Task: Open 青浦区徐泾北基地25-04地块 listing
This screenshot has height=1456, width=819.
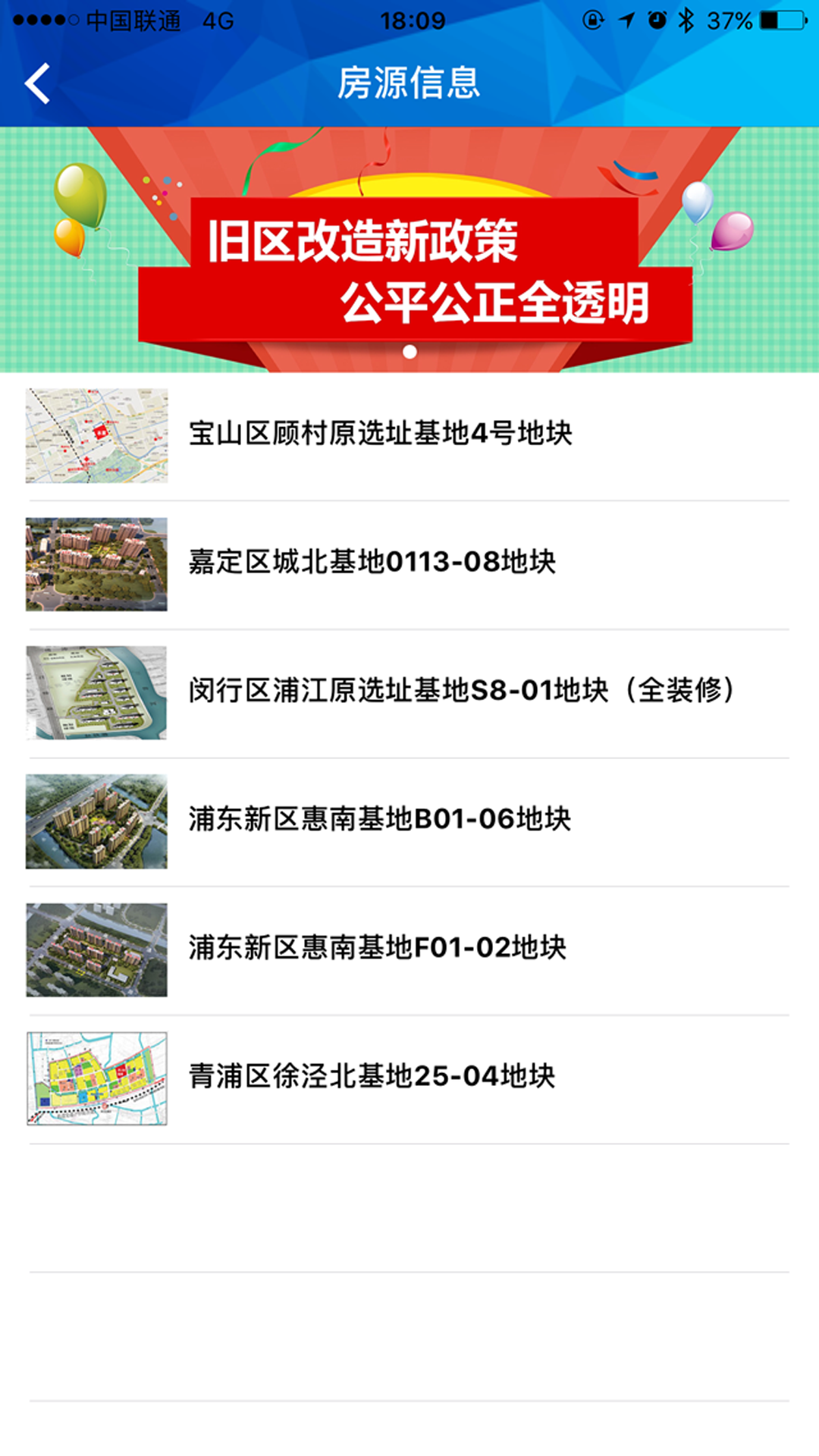Action: [x=372, y=1077]
